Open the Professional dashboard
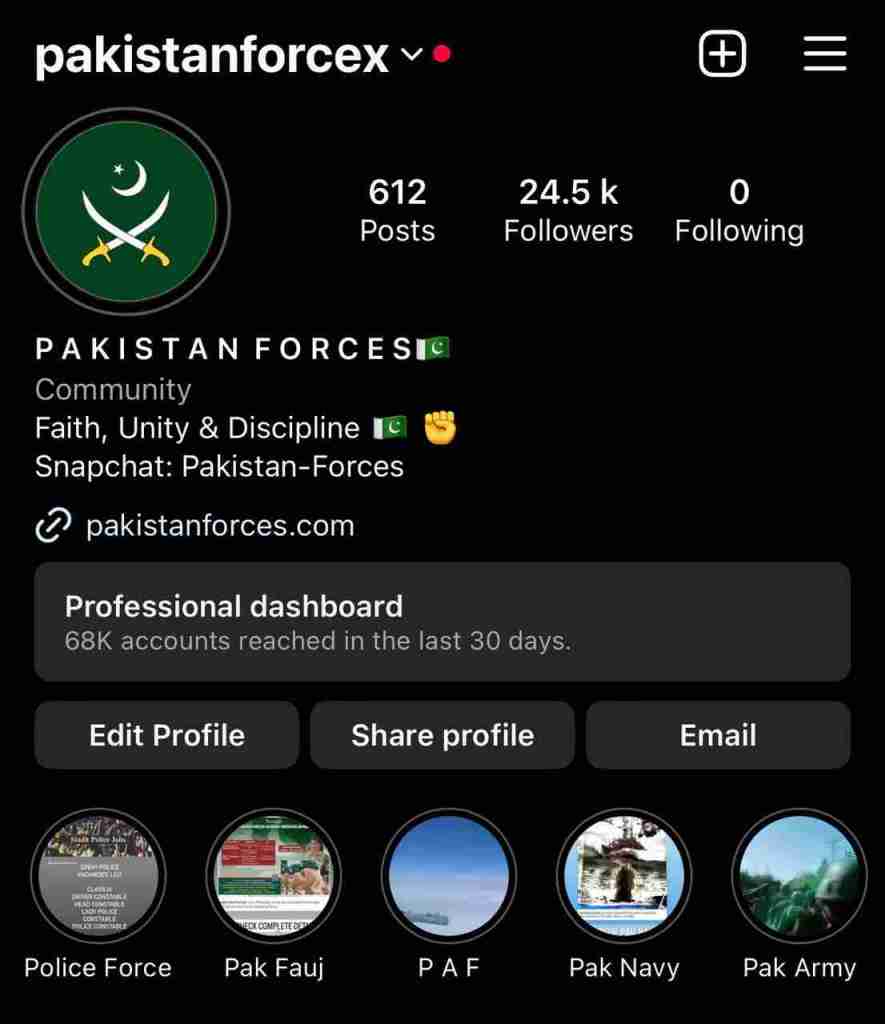885x1024 pixels. click(442, 621)
